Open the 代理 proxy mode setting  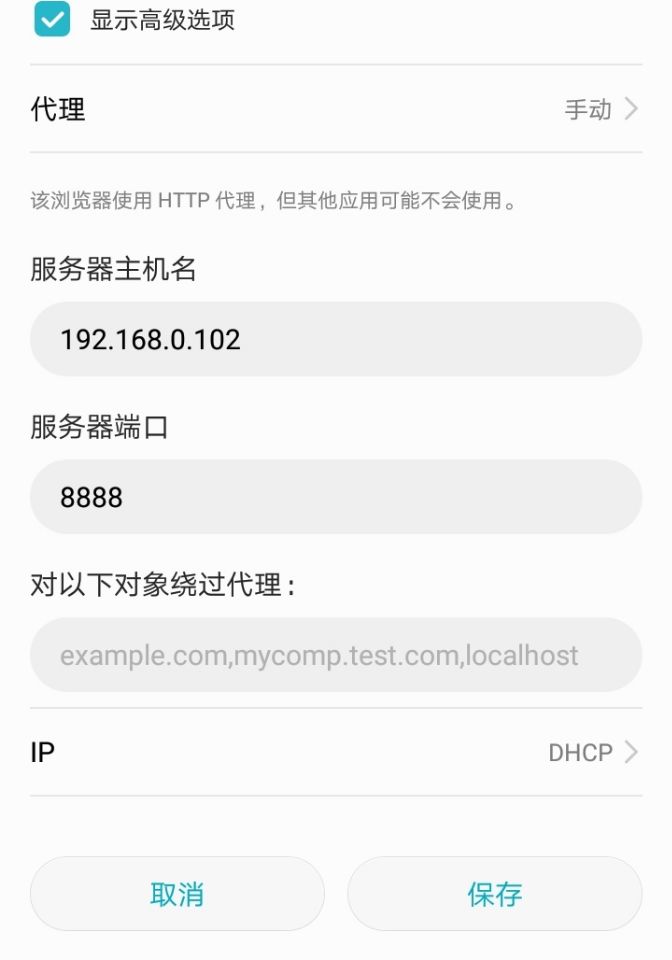336,109
